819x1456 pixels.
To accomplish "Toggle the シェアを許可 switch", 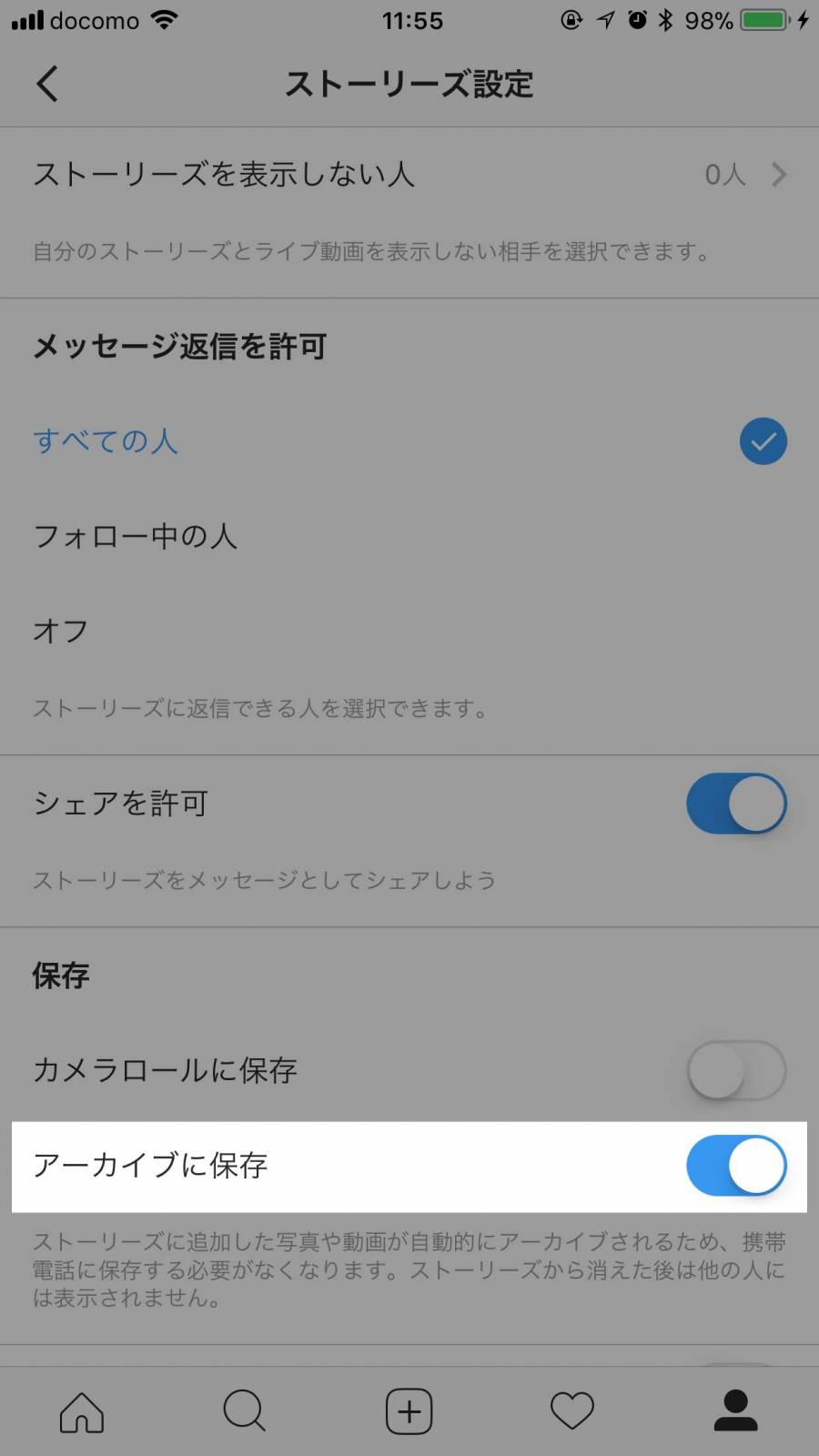I will click(736, 804).
